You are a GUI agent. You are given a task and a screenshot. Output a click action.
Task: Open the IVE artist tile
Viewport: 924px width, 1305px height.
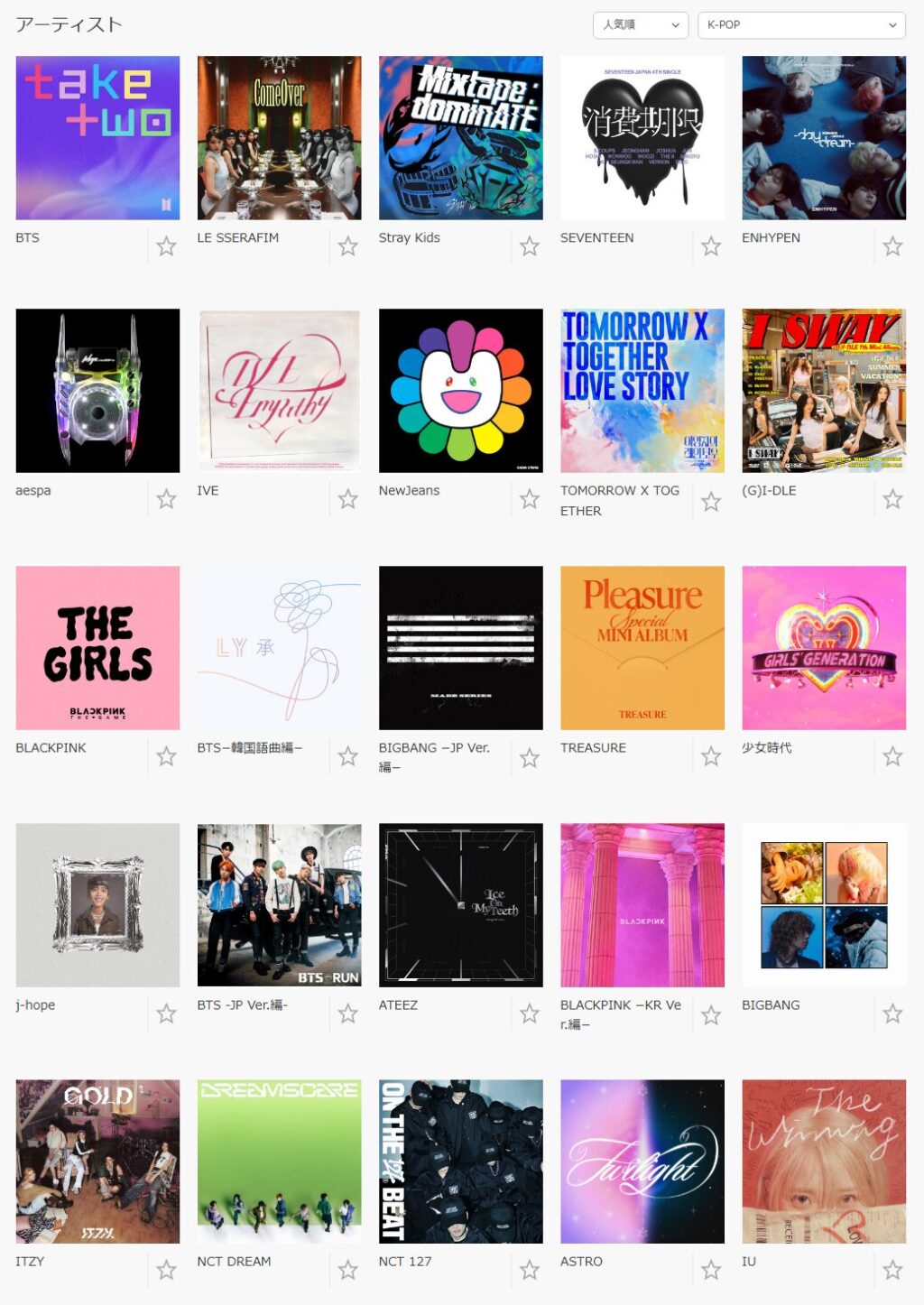pyautogui.click(x=279, y=391)
